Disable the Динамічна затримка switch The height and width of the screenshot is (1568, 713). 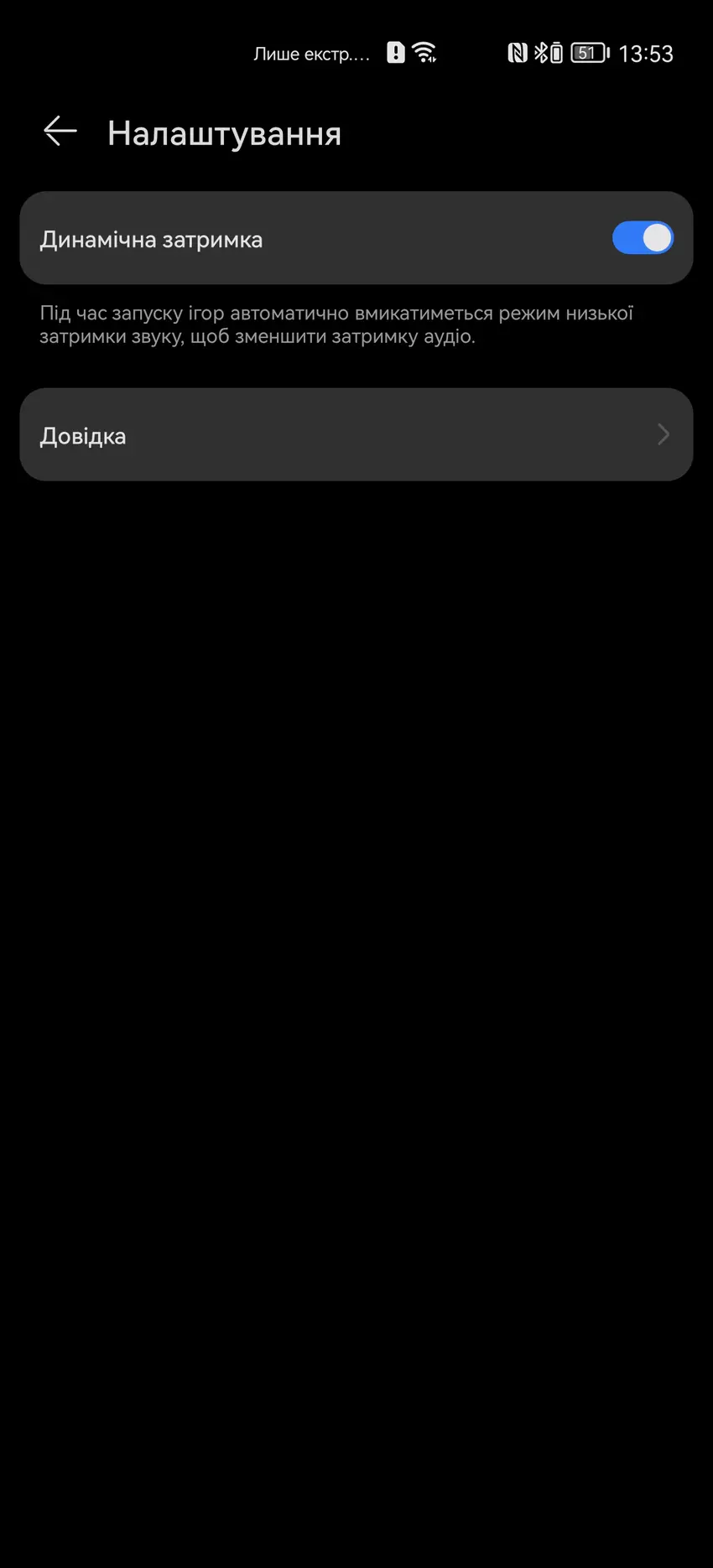[x=642, y=238]
